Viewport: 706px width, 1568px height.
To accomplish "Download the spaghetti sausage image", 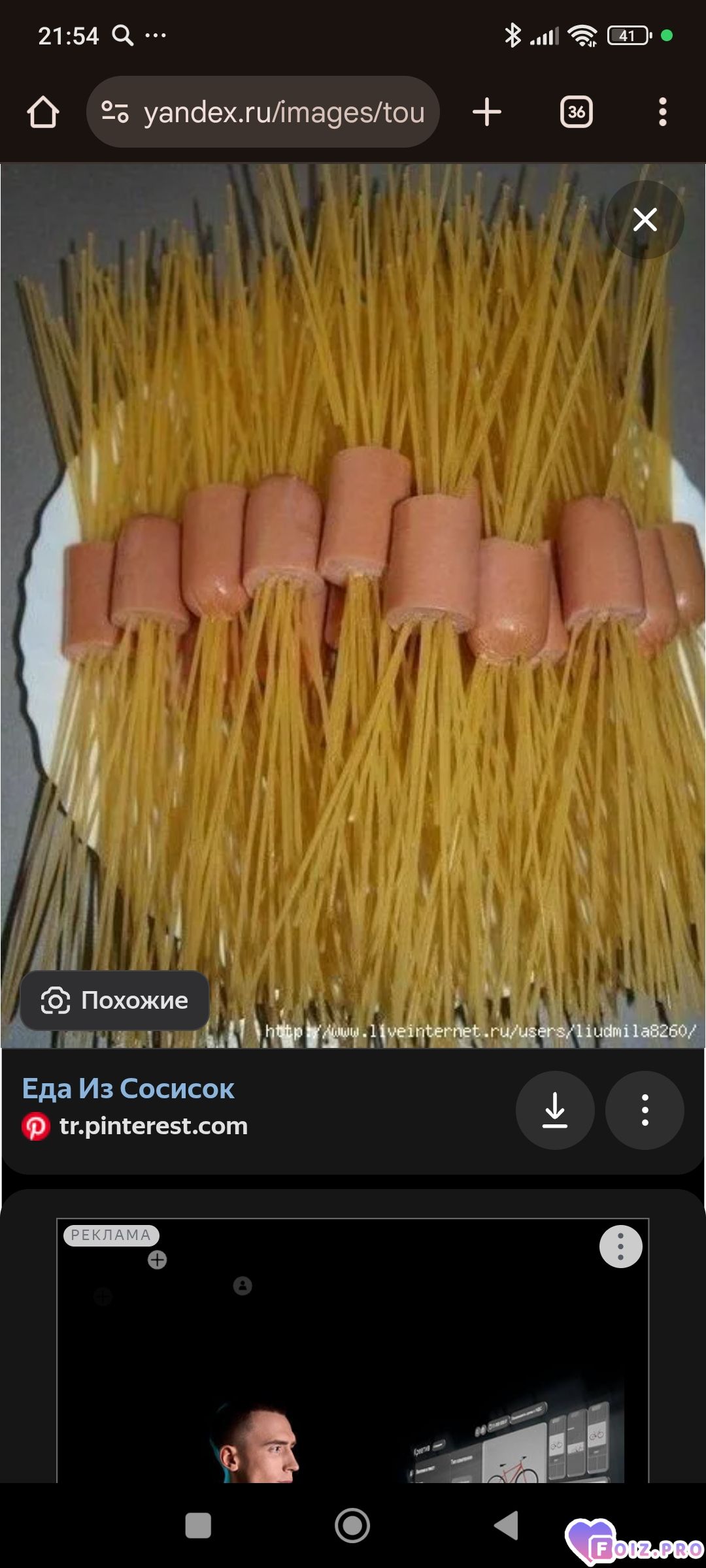I will click(x=555, y=1110).
